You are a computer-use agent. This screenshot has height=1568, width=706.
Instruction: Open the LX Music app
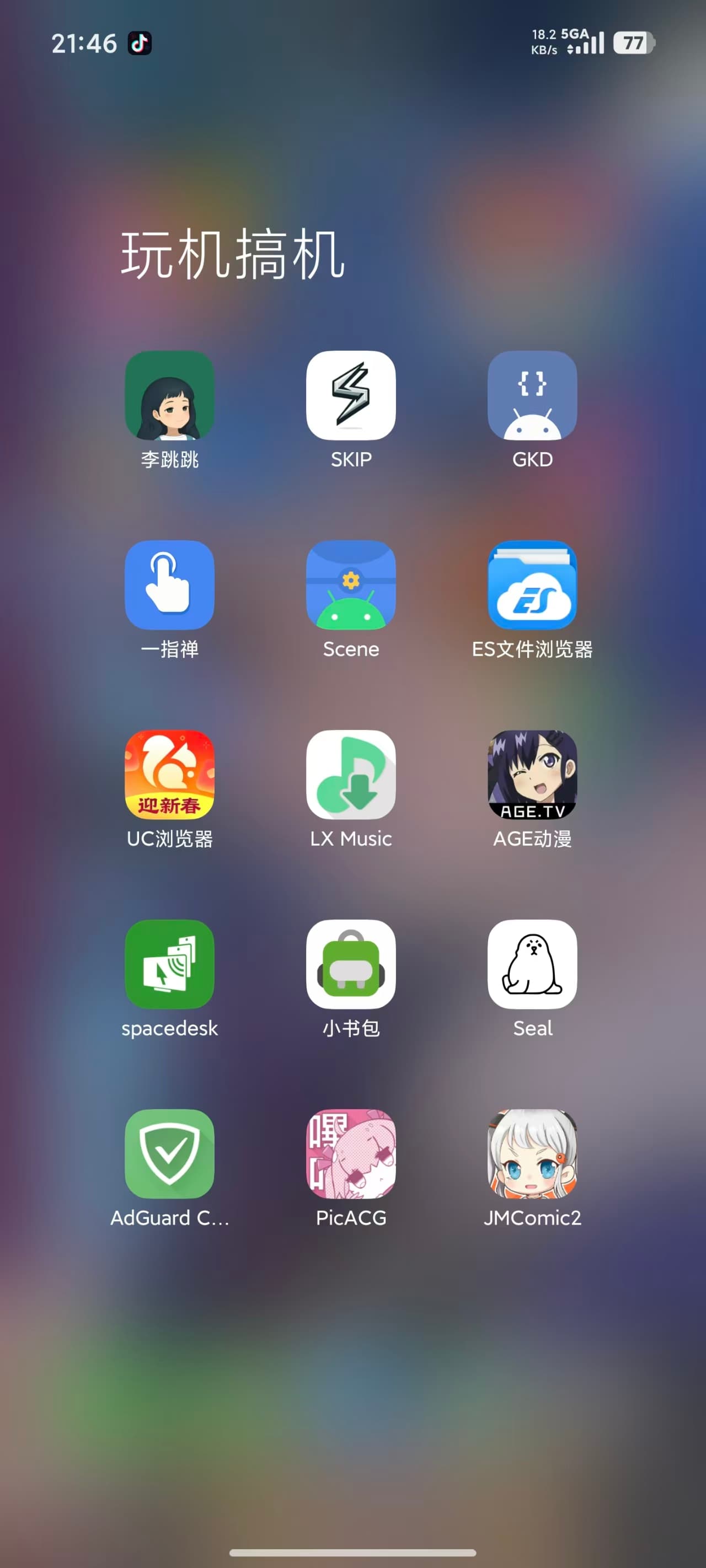pos(351,774)
